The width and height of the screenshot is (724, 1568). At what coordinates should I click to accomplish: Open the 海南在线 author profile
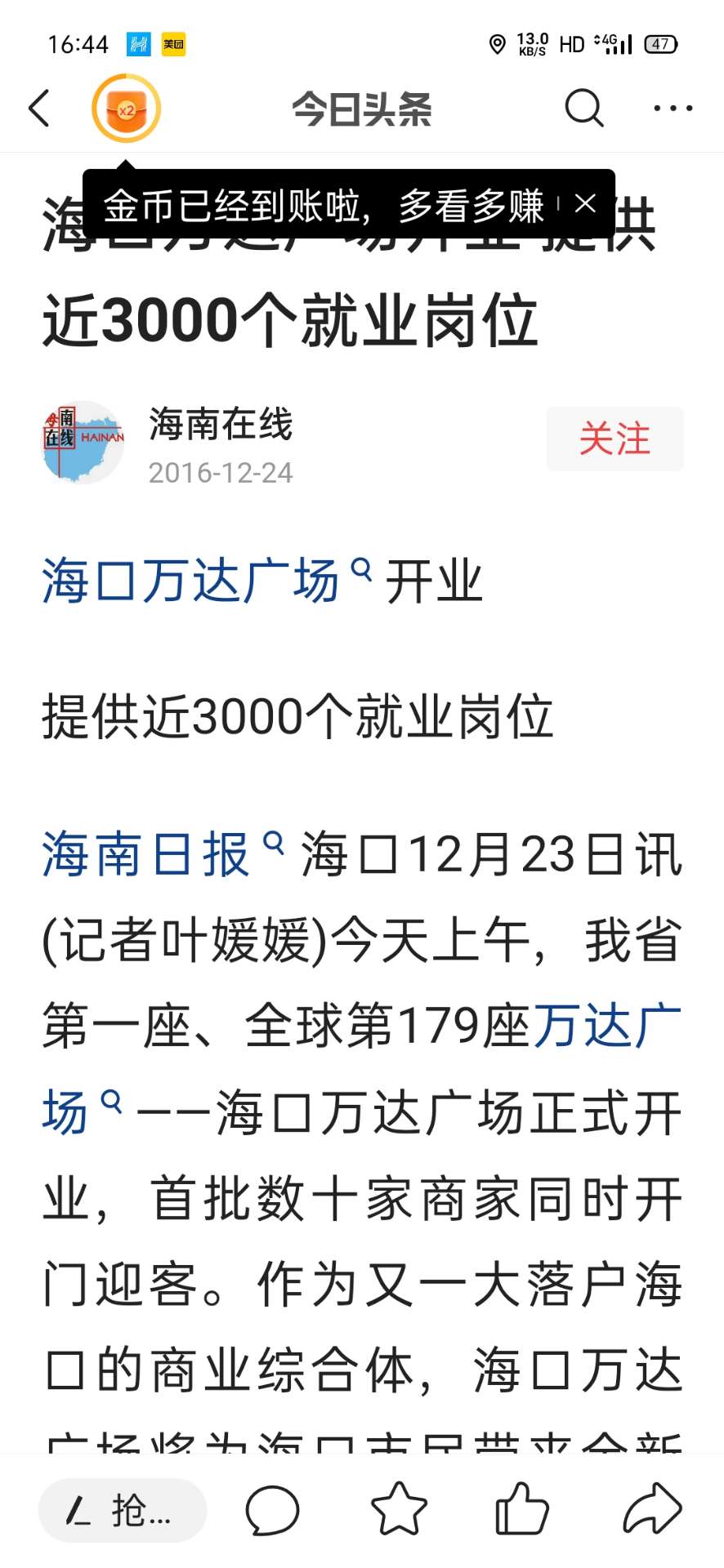(221, 425)
